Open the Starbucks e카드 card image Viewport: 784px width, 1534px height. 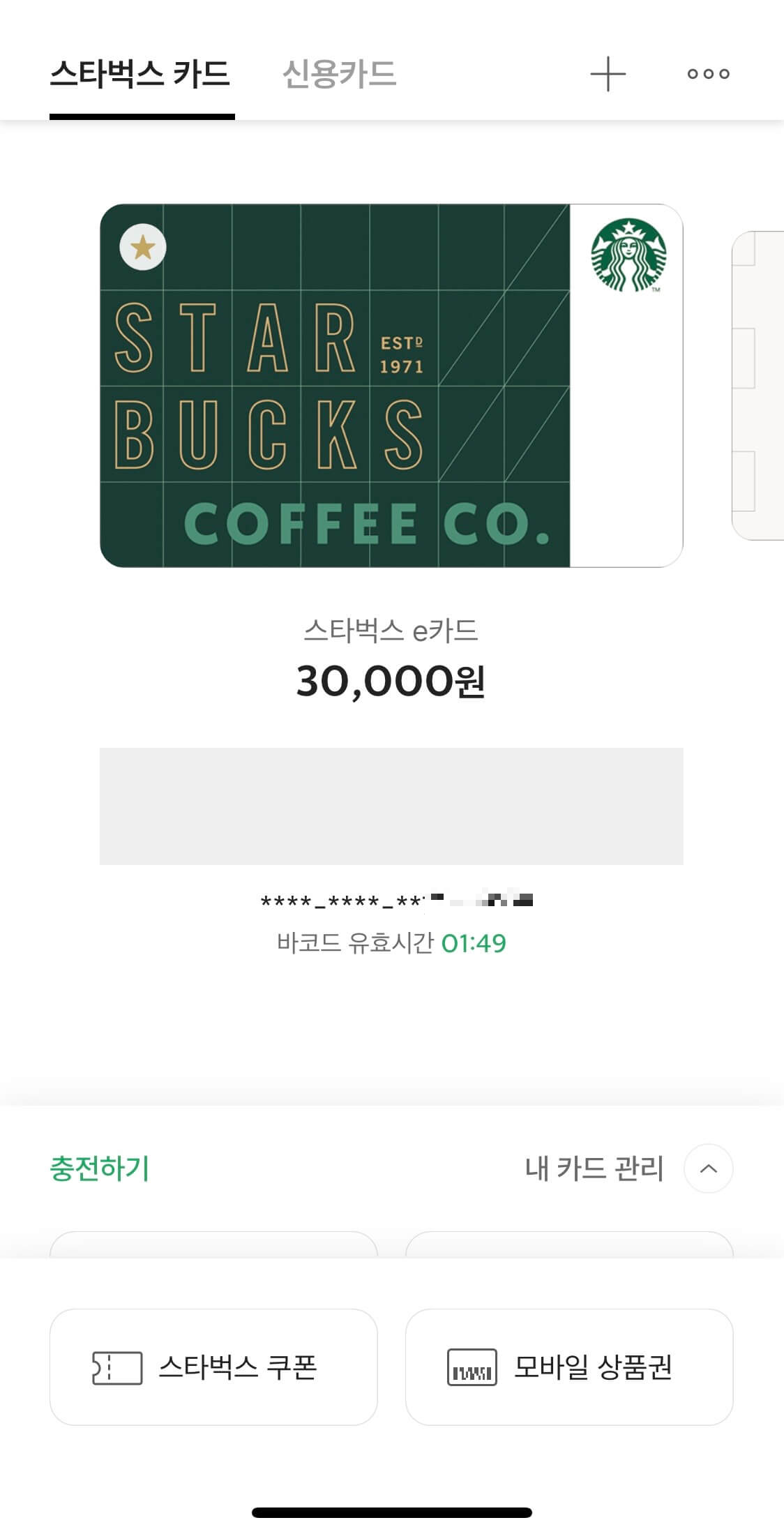pyautogui.click(x=391, y=385)
